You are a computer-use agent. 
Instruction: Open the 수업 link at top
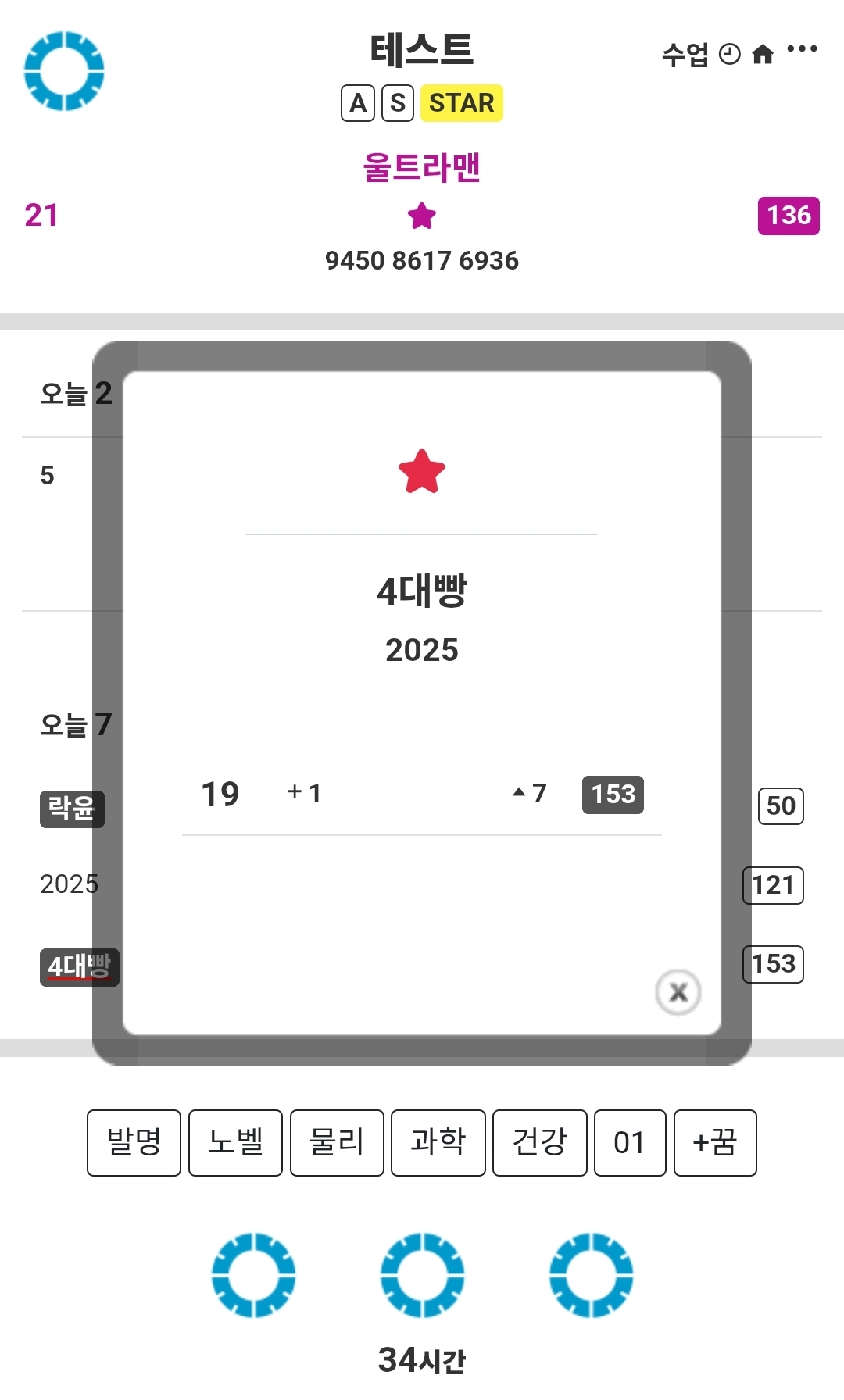[685, 54]
